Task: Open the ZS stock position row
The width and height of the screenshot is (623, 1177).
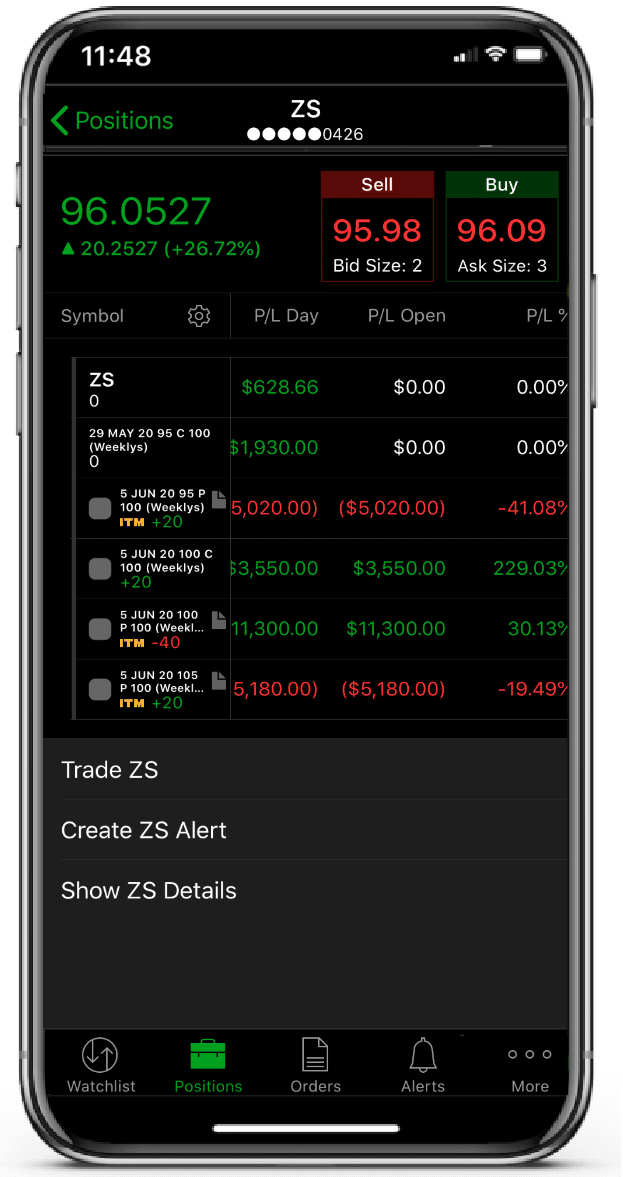Action: pyautogui.click(x=321, y=388)
